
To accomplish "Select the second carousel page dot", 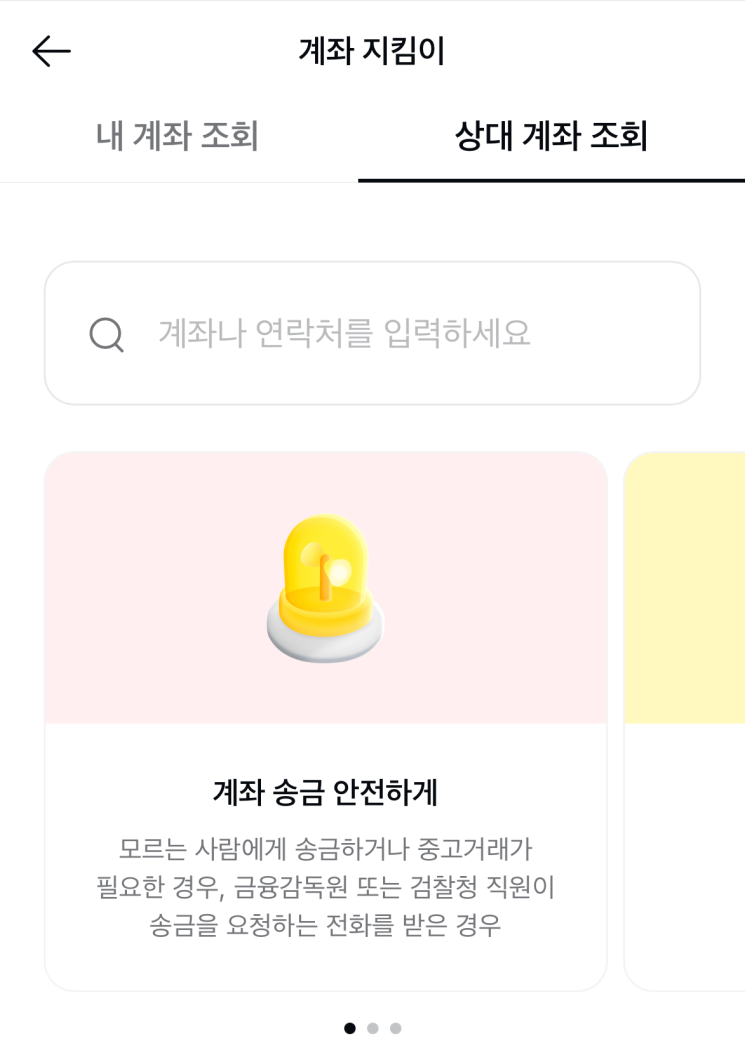I will (373, 1026).
